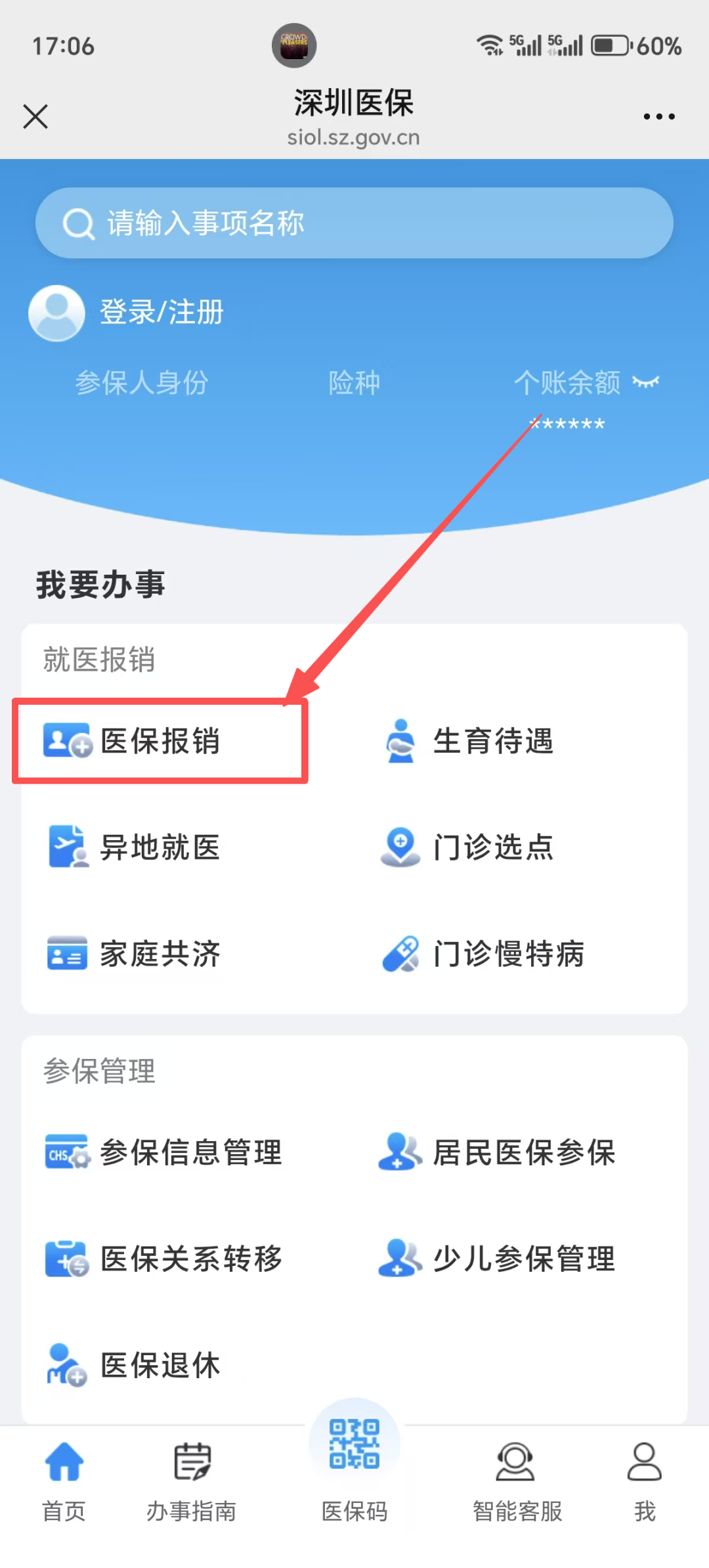Tap 登录/注册 to sign in
The height and width of the screenshot is (1568, 709).
point(161,313)
